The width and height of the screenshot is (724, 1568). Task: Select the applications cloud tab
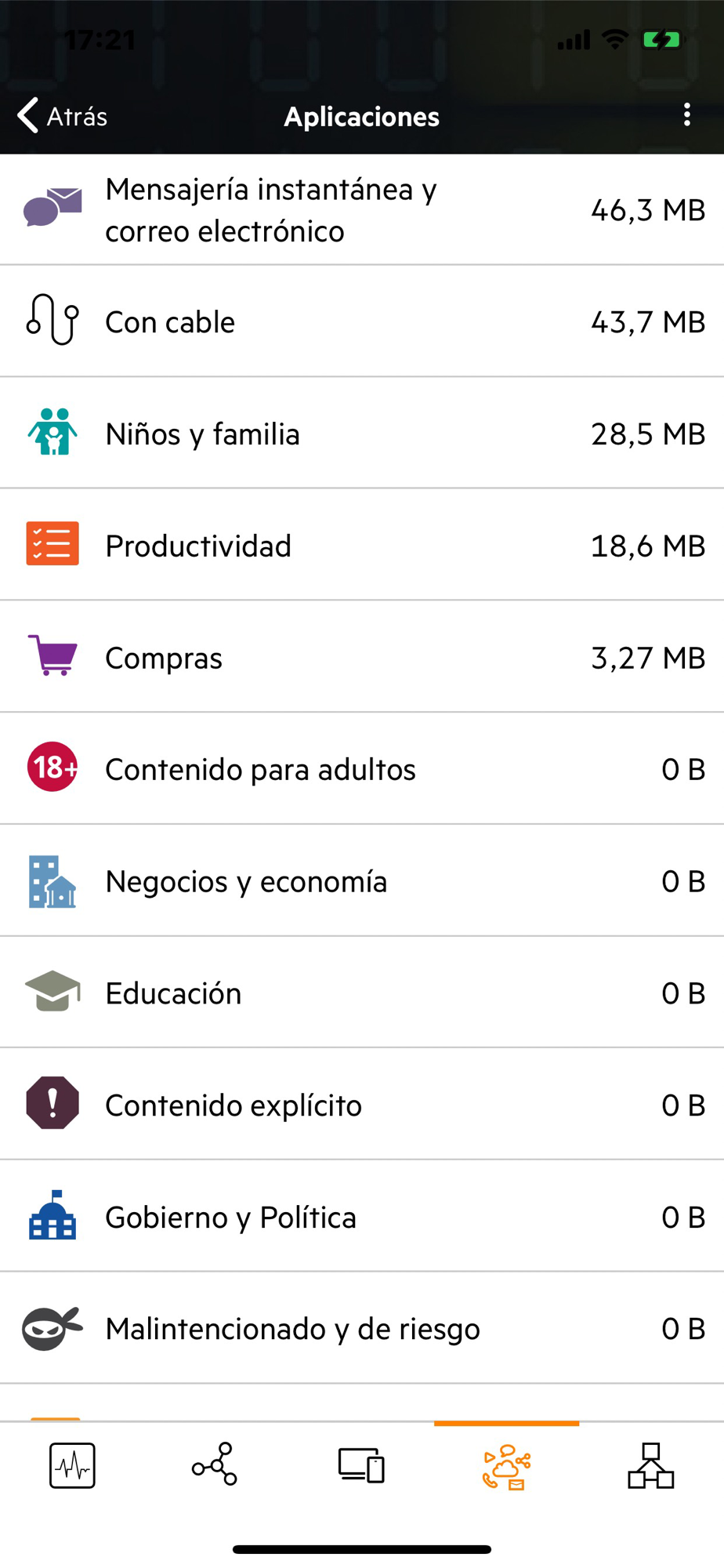click(x=506, y=1466)
